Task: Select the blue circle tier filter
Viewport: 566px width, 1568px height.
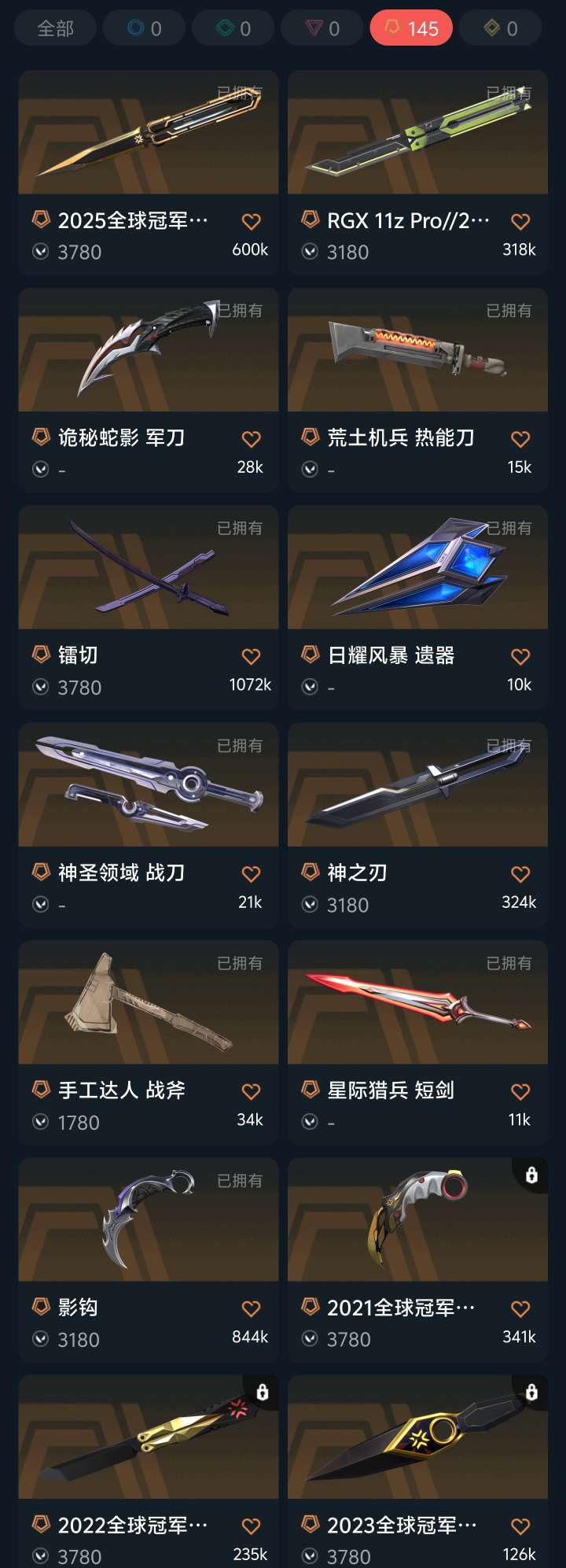Action: pos(145,28)
